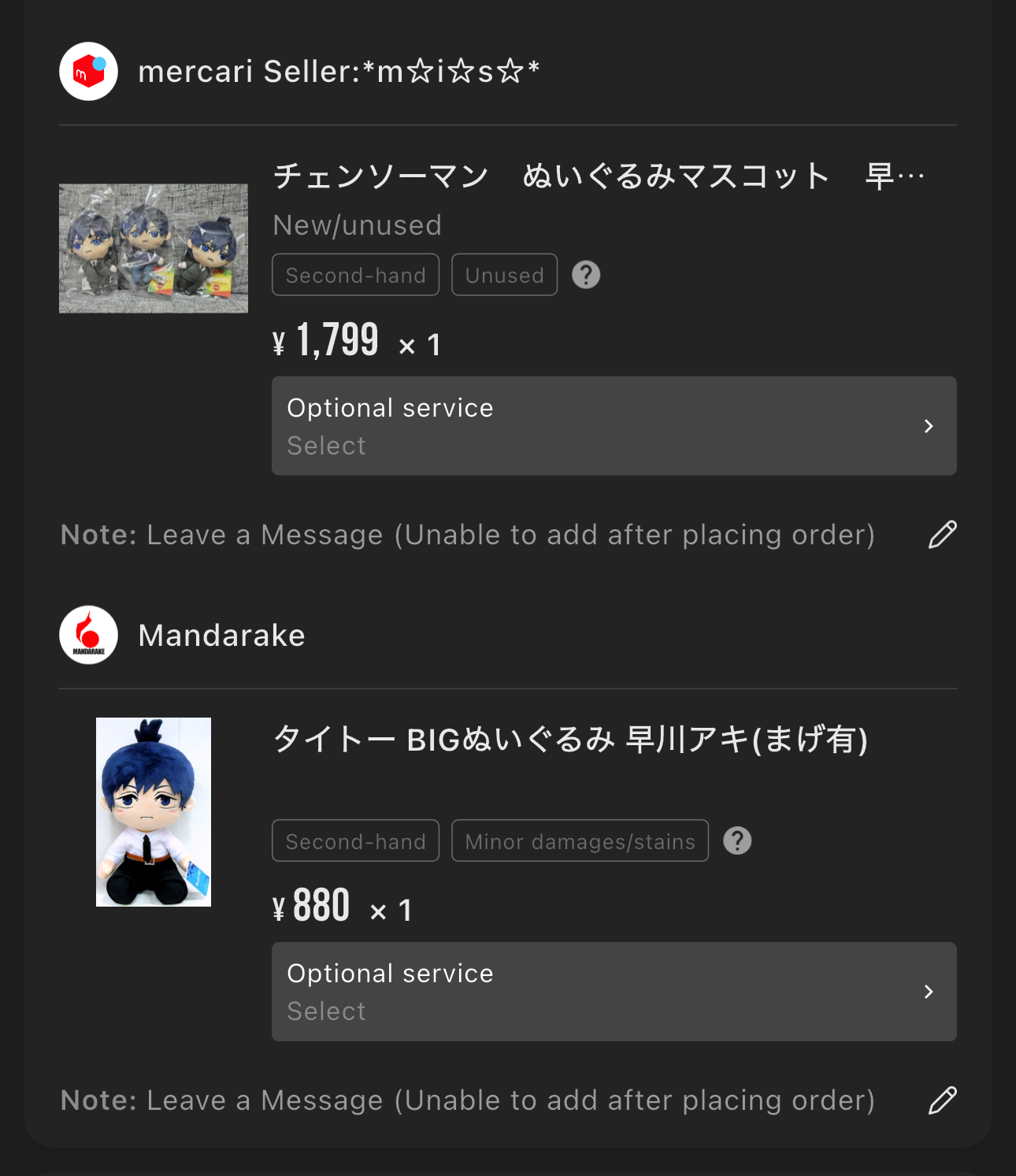
Task: Edit note for the mercari seller order
Action: point(942,535)
